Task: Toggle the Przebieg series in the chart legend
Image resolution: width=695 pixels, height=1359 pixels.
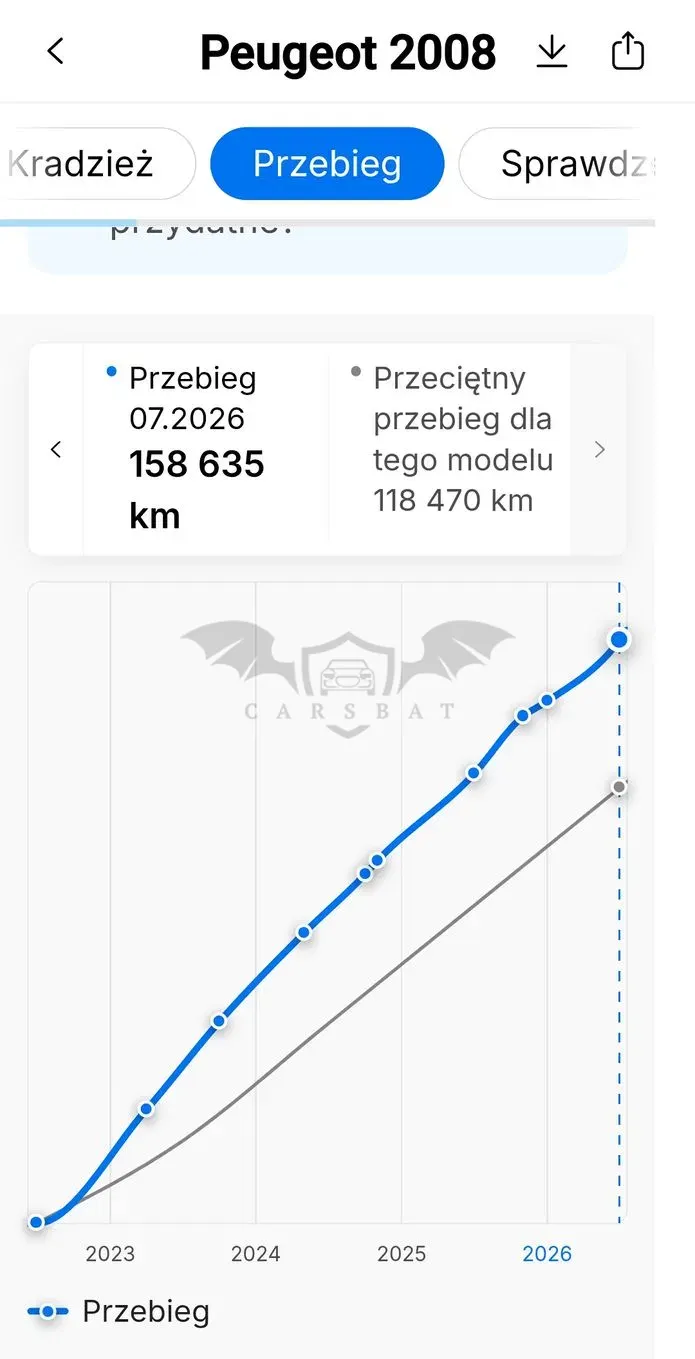Action: coord(119,1311)
